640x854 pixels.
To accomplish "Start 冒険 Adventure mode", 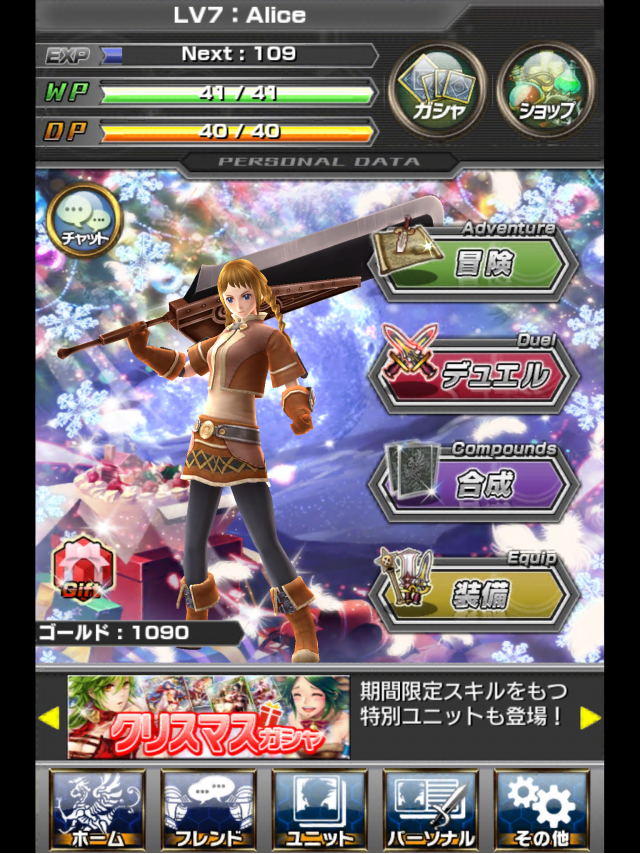I will pyautogui.click(x=476, y=263).
